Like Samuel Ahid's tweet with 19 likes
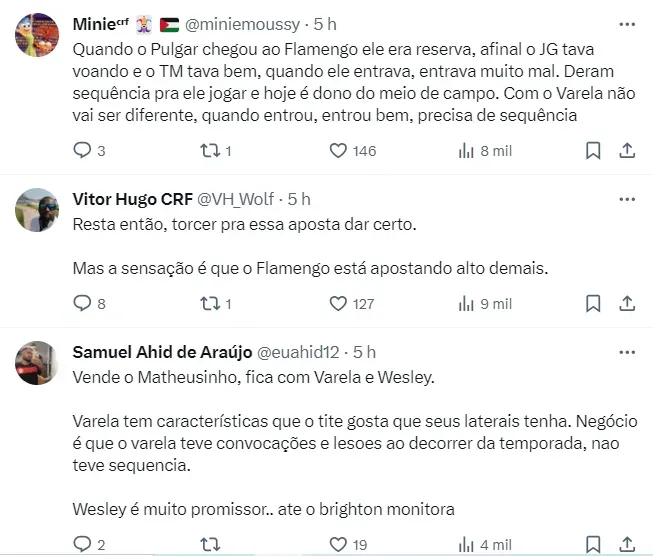Viewport: 653px width, 556px height. click(x=339, y=545)
